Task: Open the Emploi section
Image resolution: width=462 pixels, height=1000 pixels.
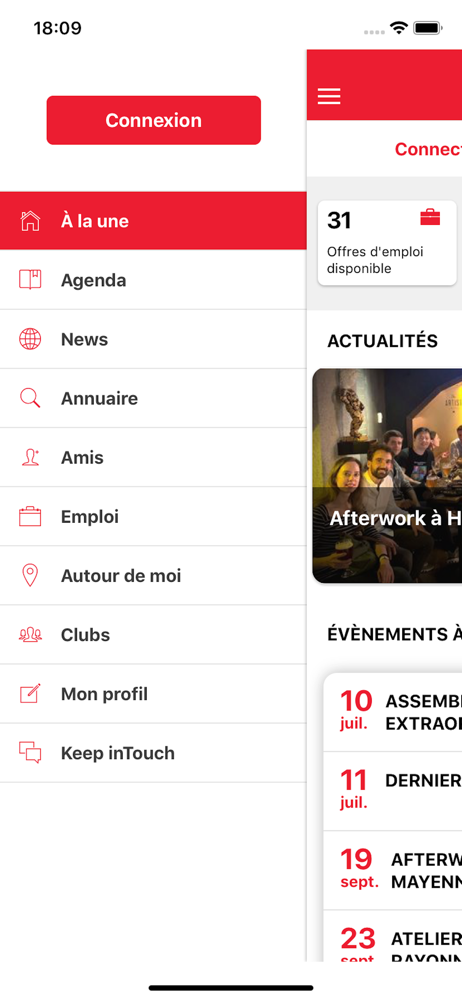Action: click(x=153, y=517)
